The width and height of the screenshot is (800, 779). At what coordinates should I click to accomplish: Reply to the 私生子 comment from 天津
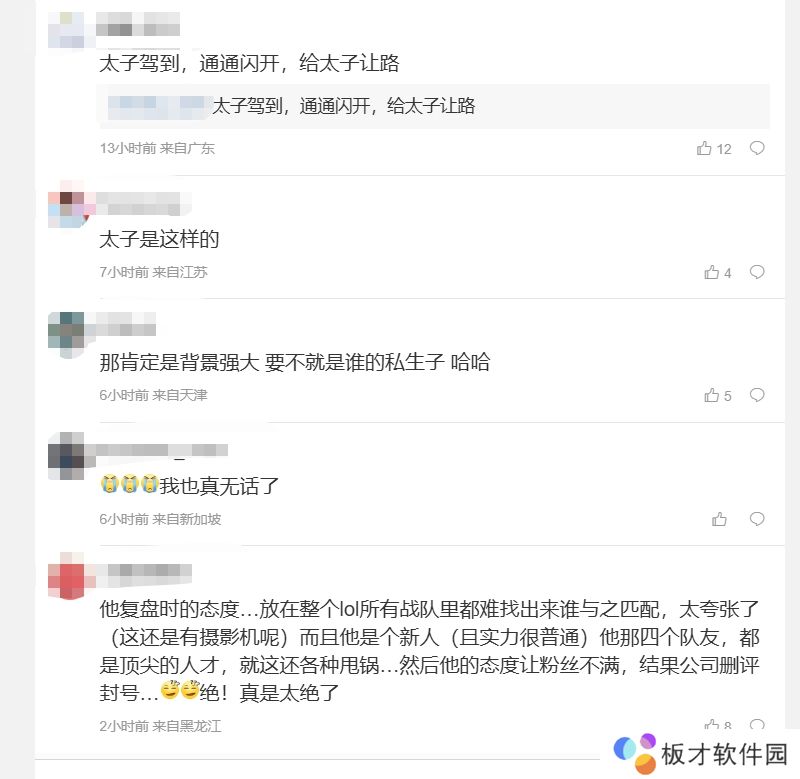757,395
